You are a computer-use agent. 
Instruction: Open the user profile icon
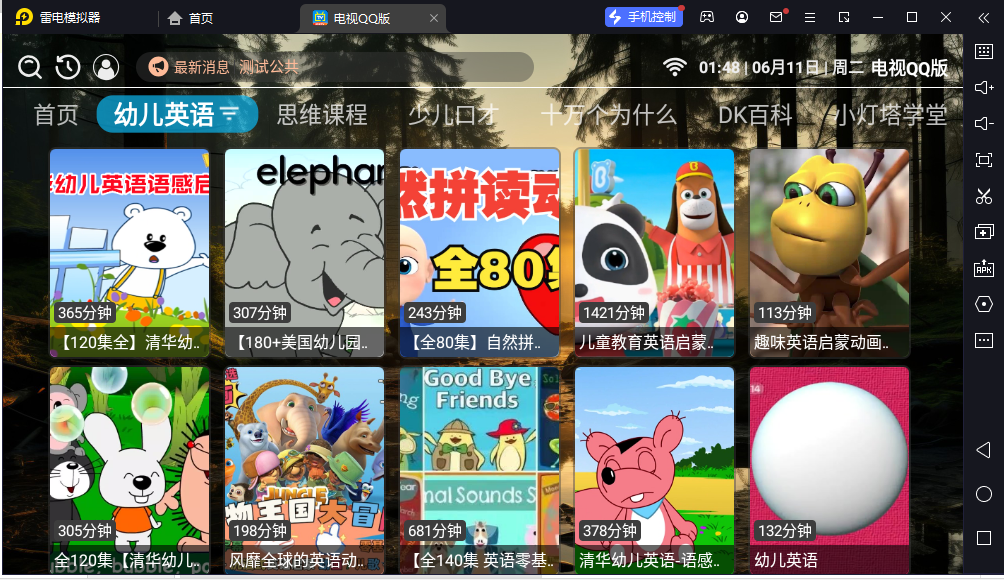coord(105,67)
